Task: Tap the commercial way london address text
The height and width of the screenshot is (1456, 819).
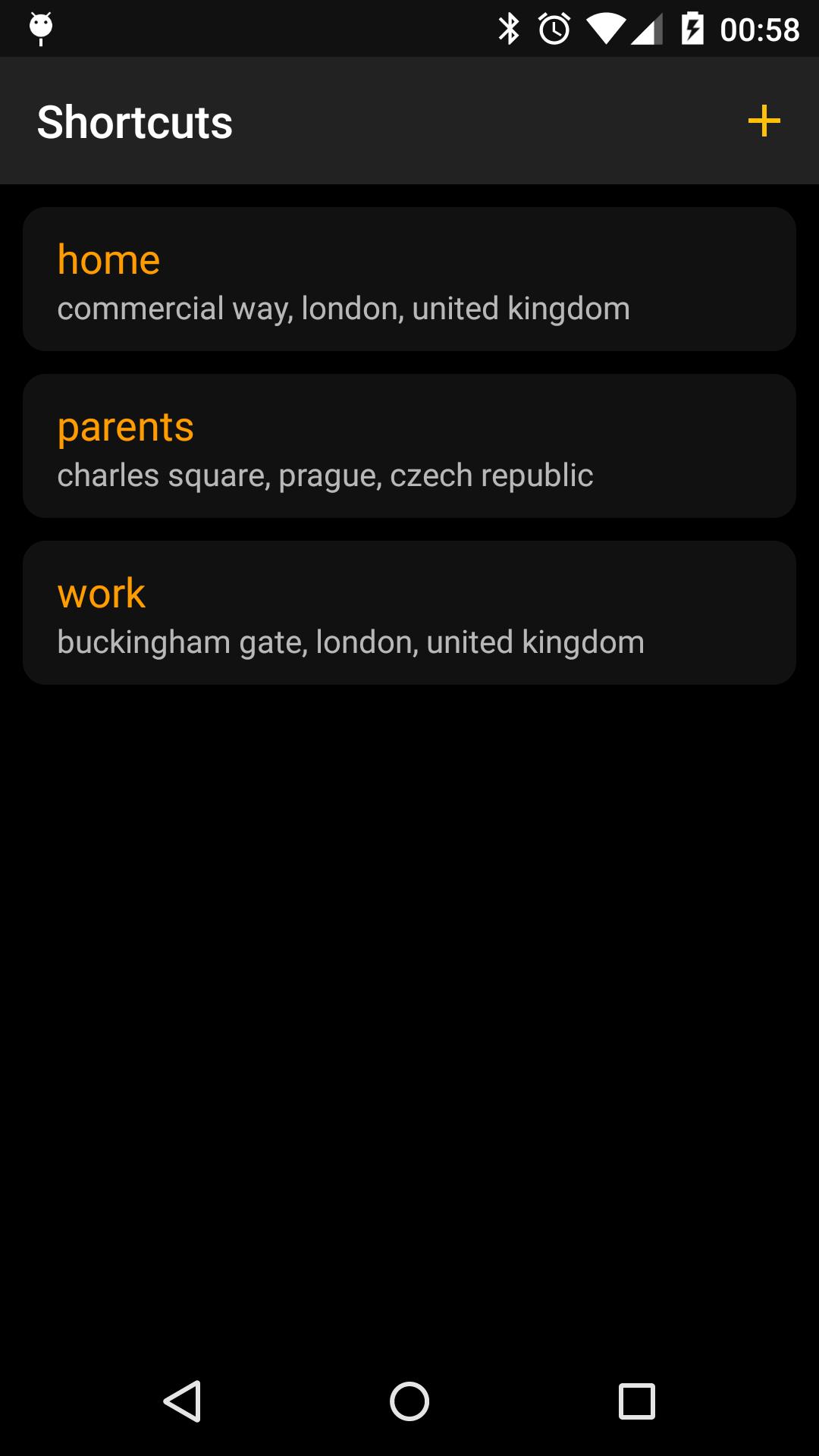Action: (x=343, y=308)
